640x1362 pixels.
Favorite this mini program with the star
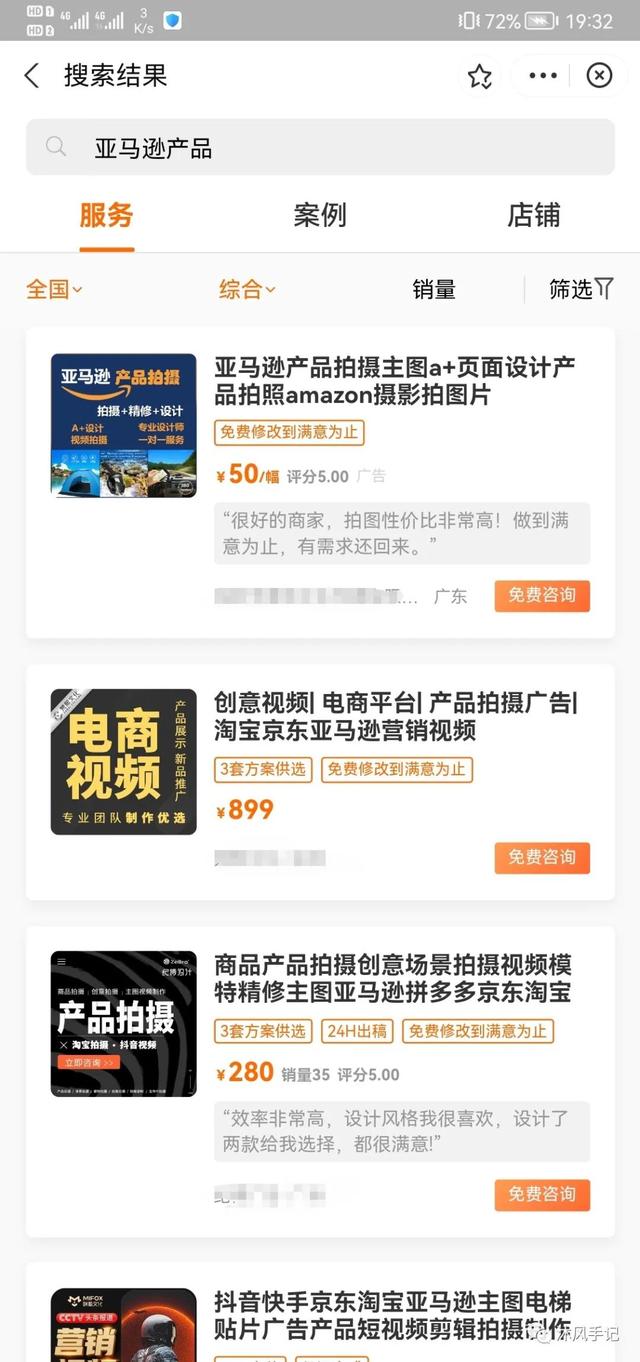click(480, 76)
